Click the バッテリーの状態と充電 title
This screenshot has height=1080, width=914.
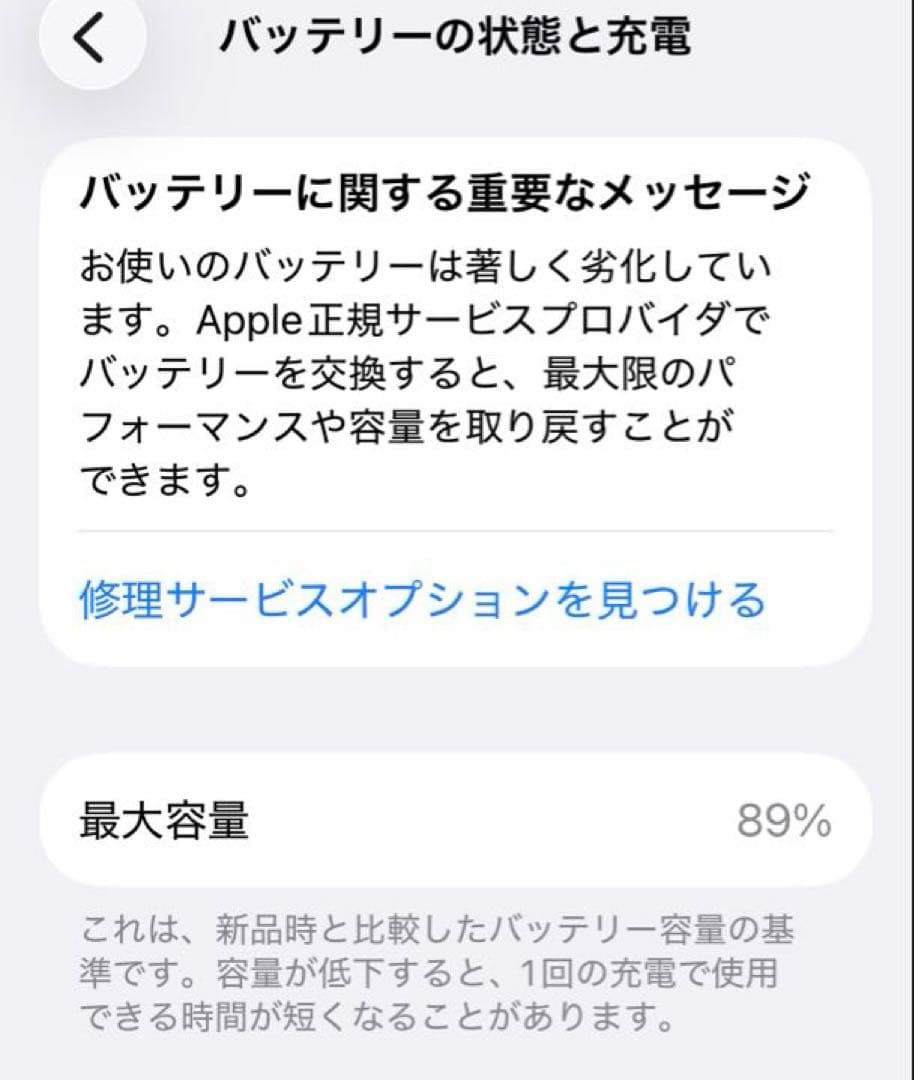coord(457,35)
